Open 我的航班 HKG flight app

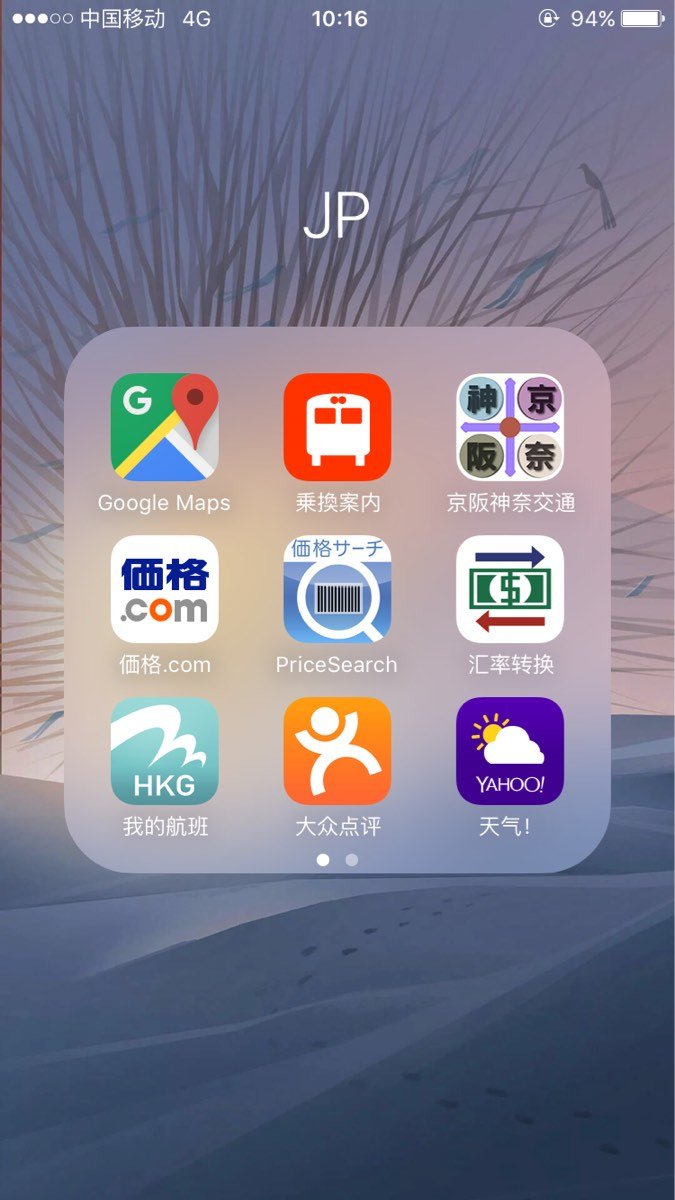pyautogui.click(x=164, y=751)
